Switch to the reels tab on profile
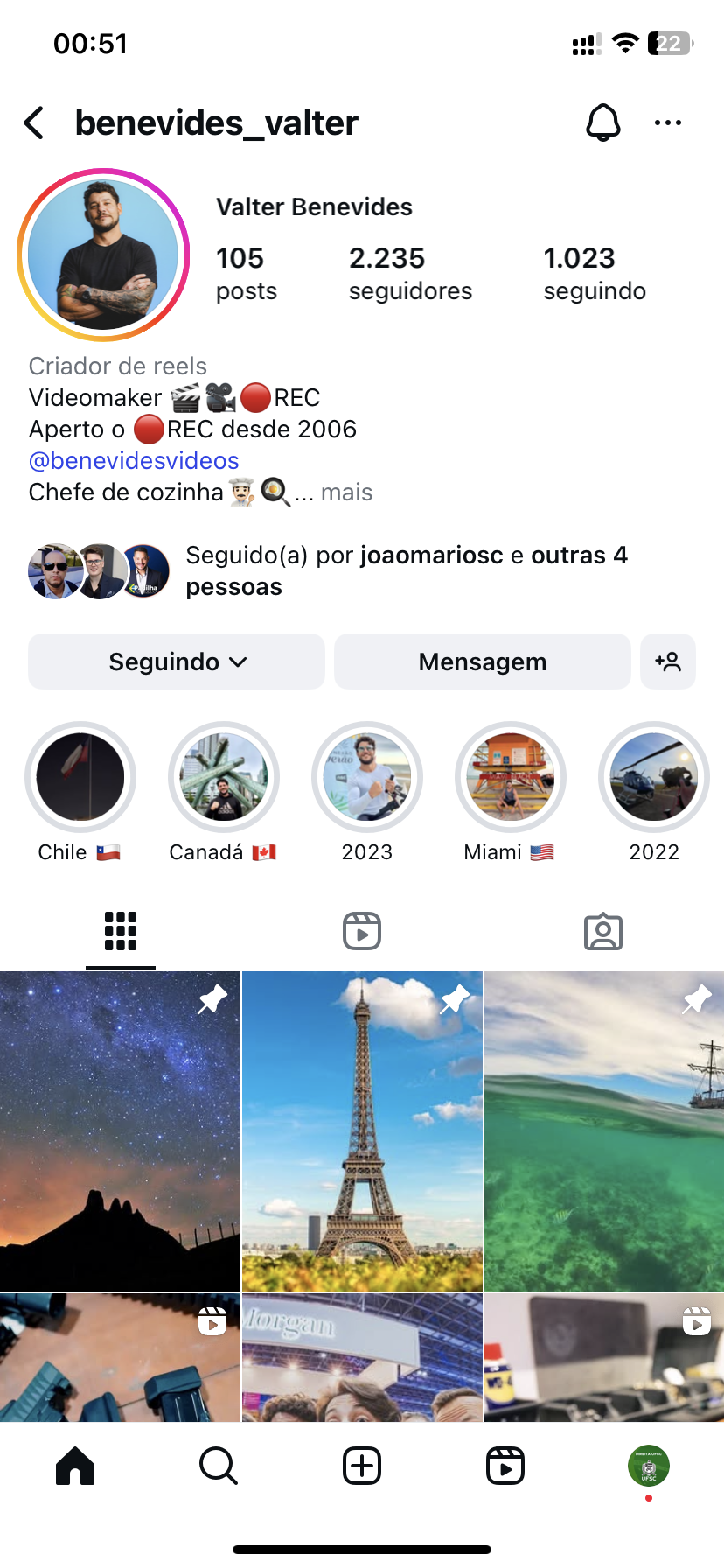Viewport: 724px width, 1568px height. tap(362, 931)
